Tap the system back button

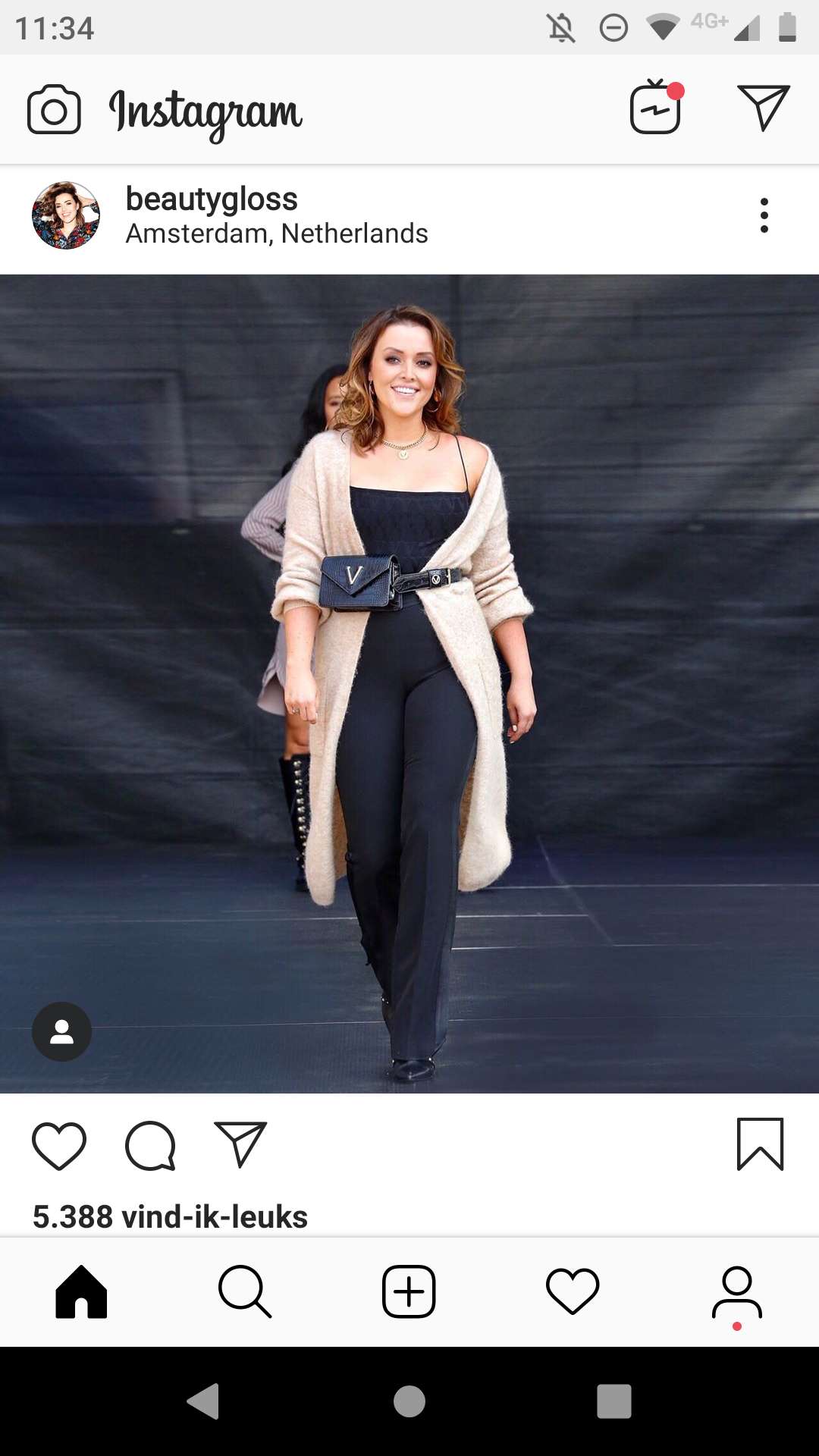(203, 1401)
